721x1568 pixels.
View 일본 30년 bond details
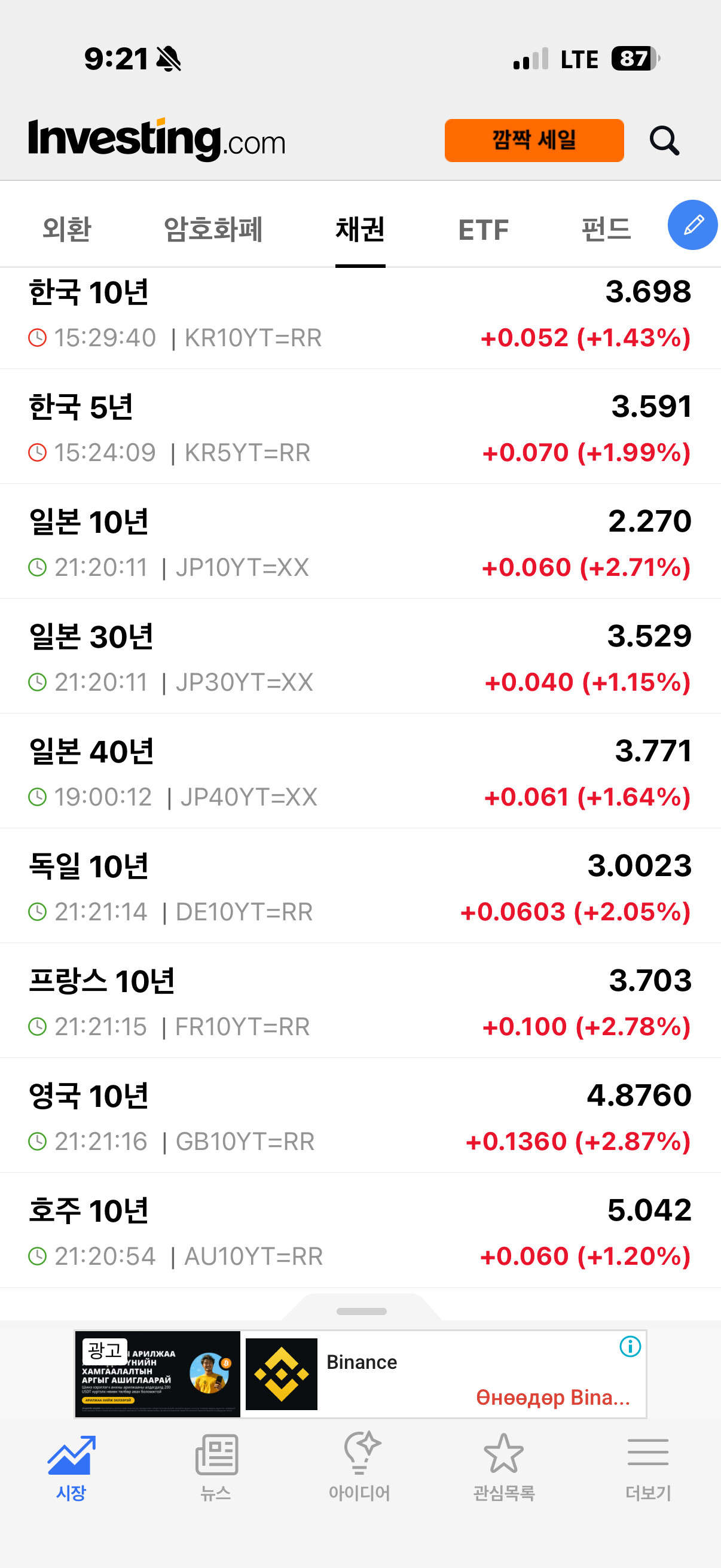[x=360, y=658]
